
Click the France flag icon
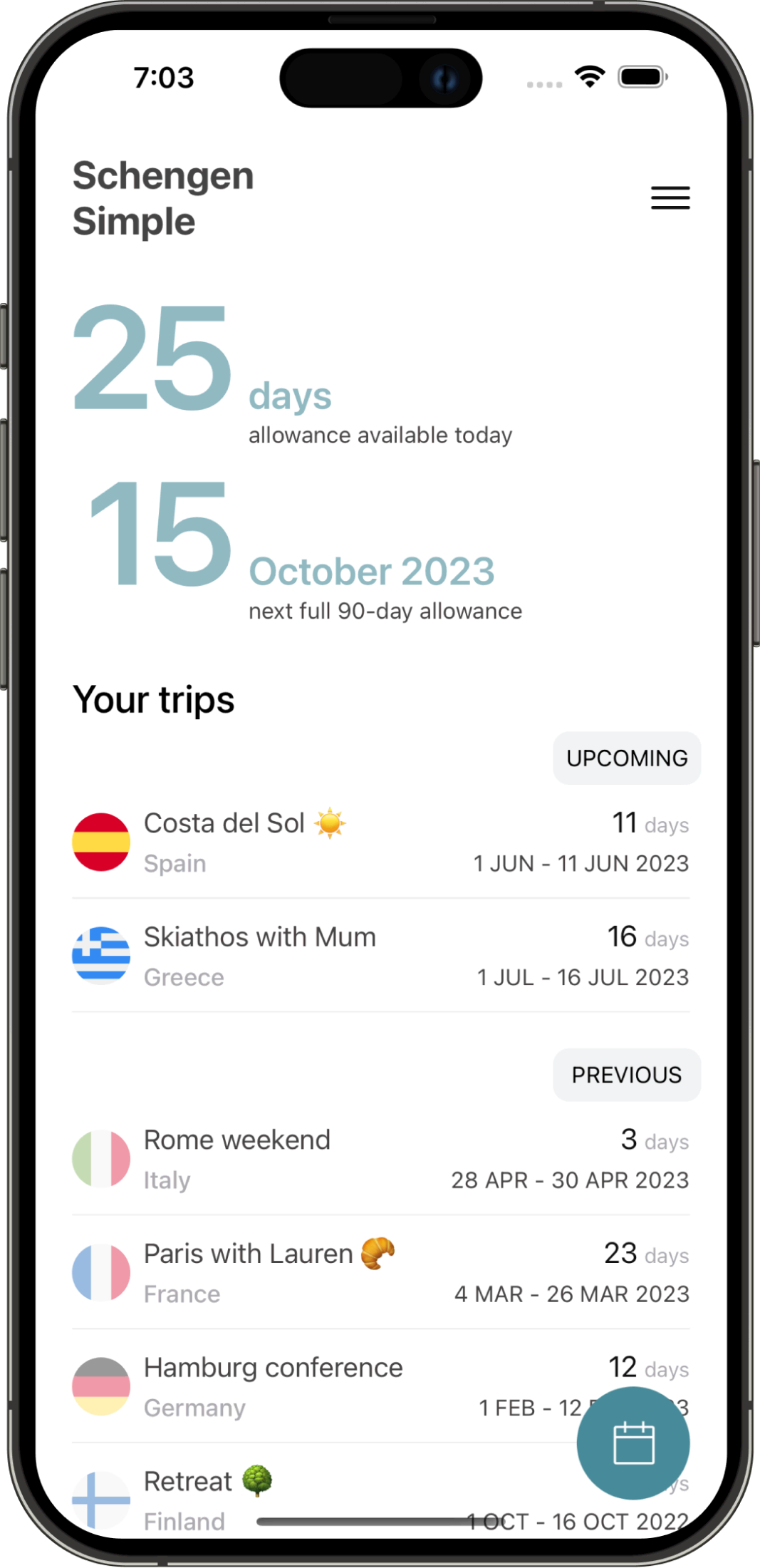(x=101, y=1272)
